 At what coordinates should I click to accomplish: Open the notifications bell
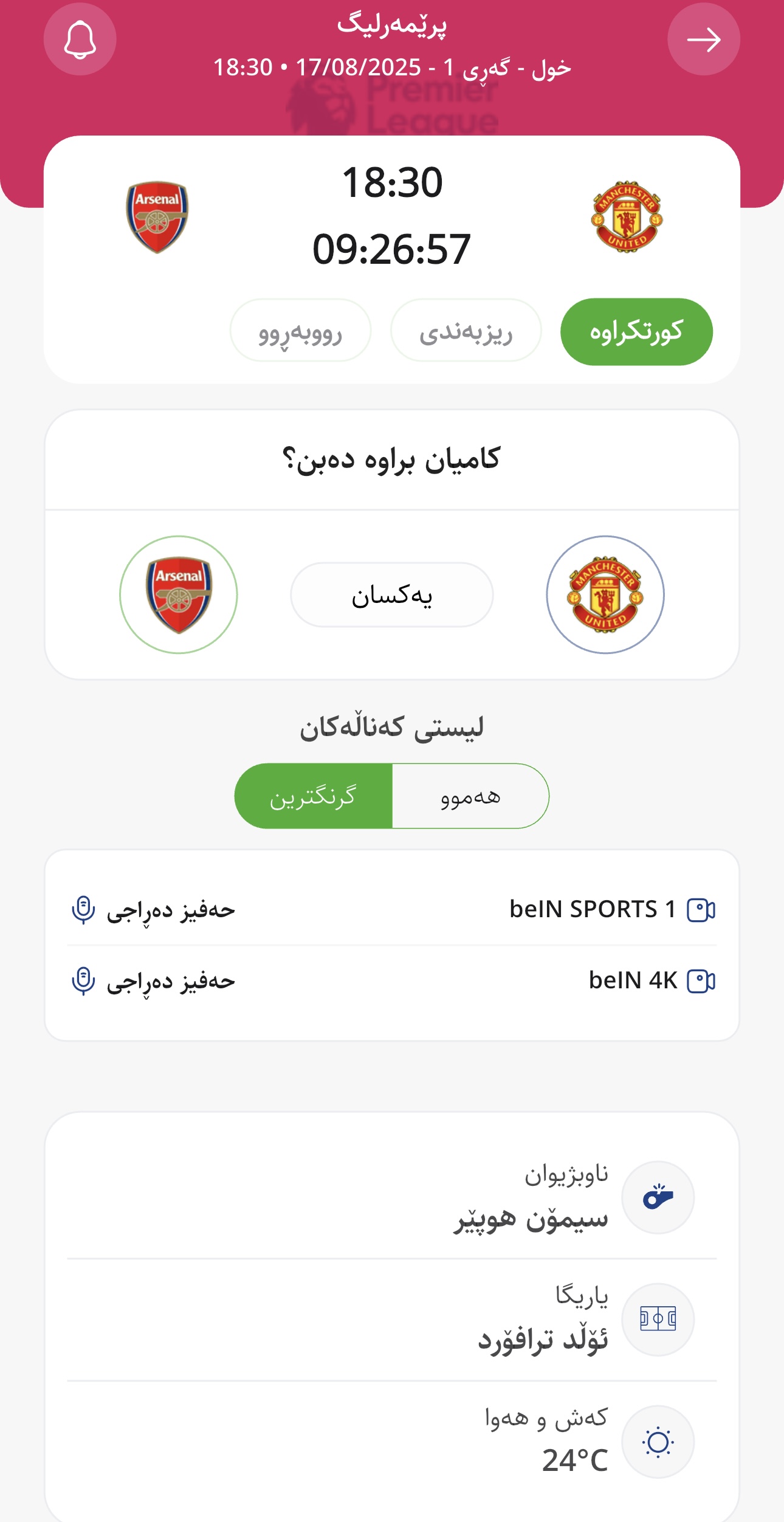coord(80,40)
